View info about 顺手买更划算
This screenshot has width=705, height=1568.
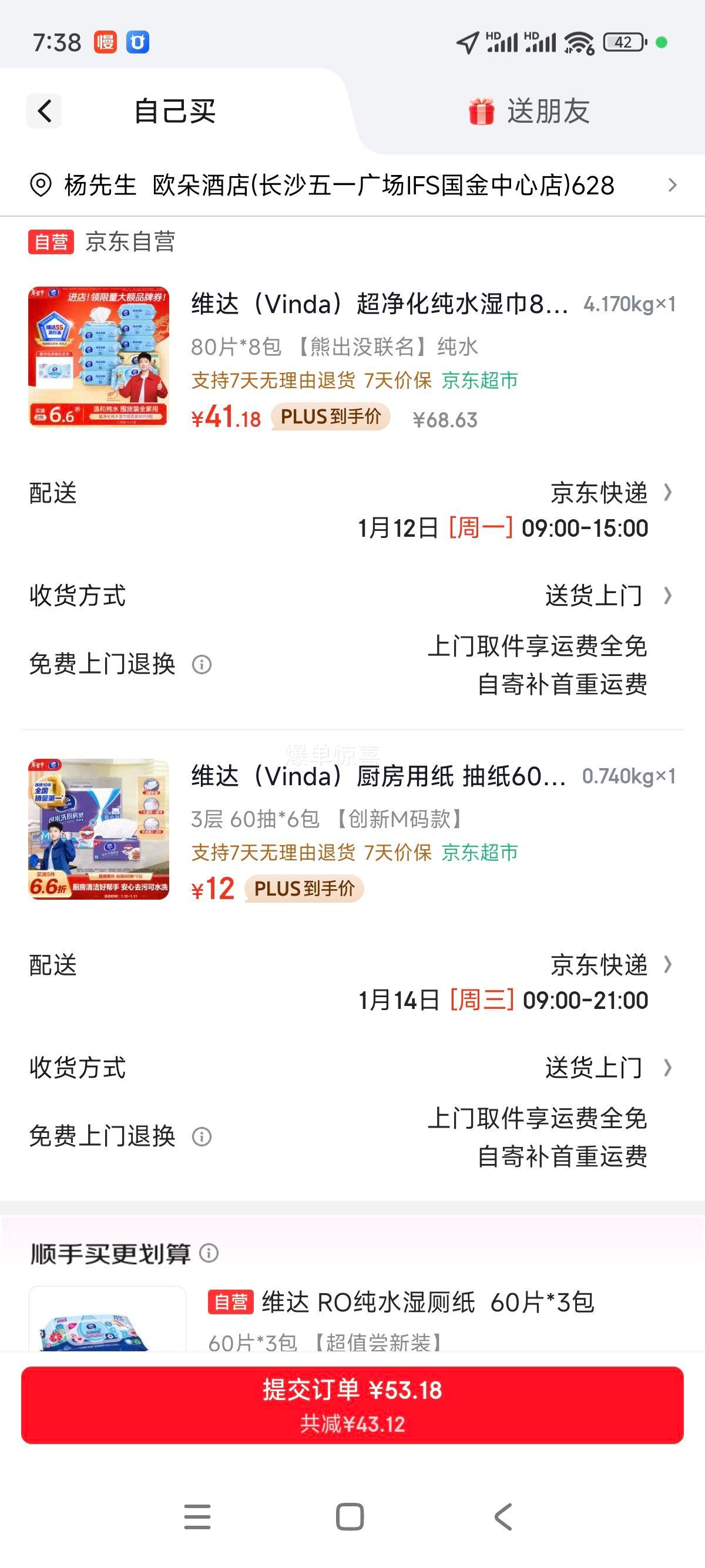point(209,1253)
